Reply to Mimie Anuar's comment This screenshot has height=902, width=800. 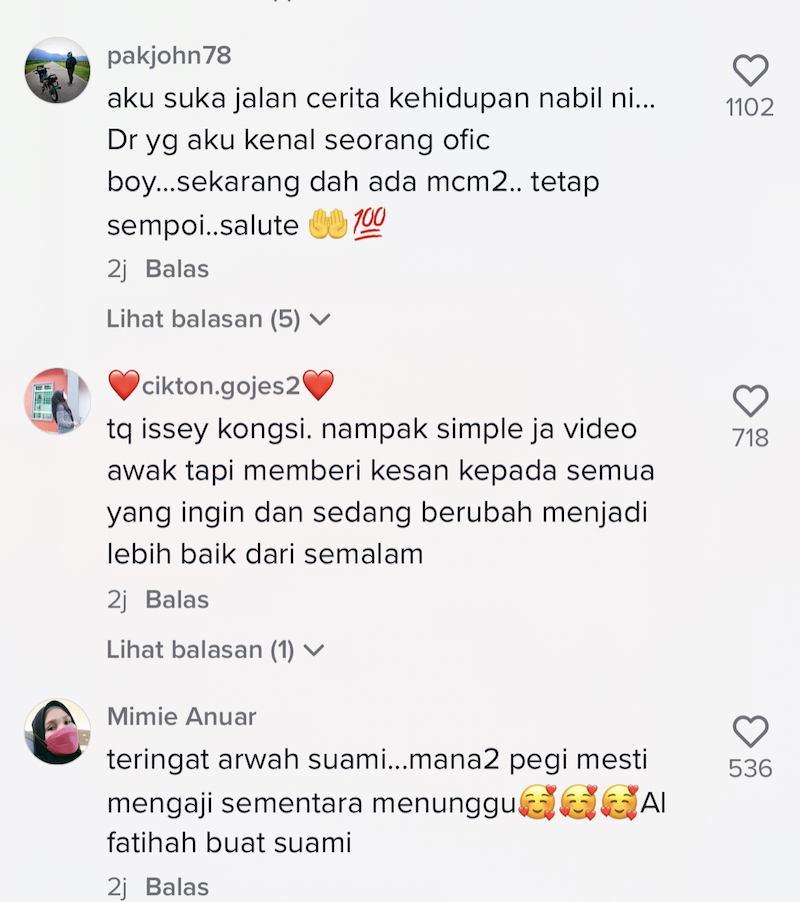point(177,886)
